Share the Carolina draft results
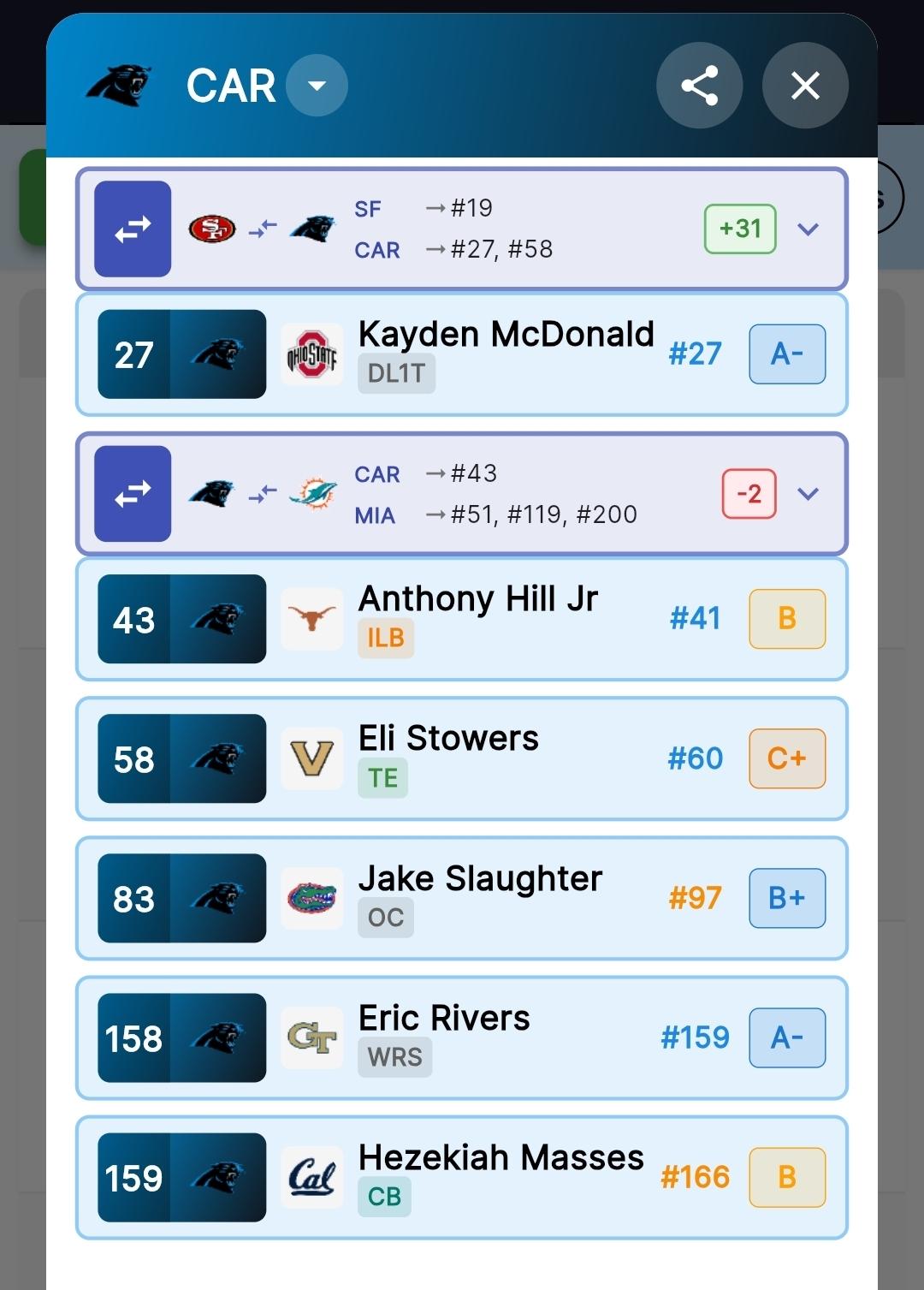 coord(699,86)
